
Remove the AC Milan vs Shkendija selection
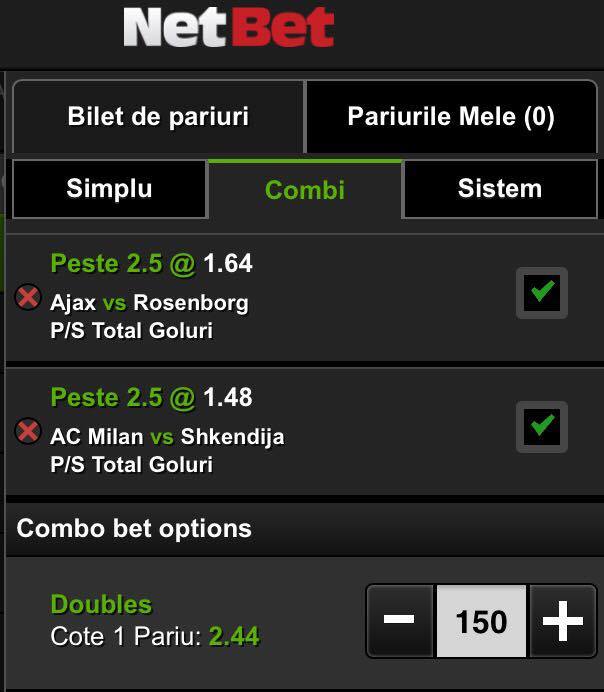point(28,431)
